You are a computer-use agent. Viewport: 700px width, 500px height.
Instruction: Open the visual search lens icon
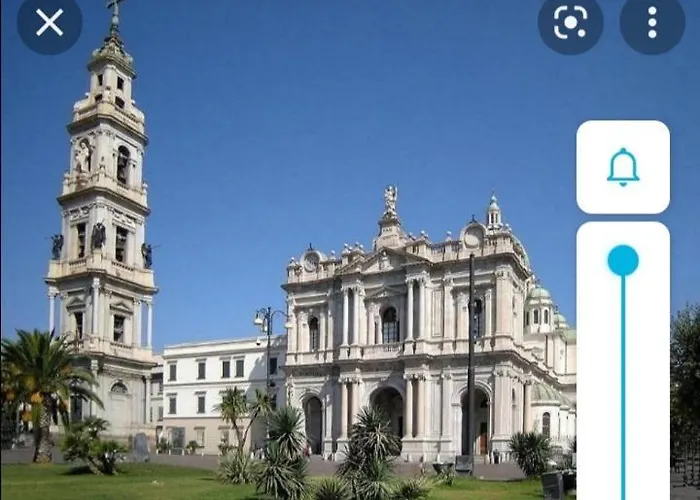point(570,22)
